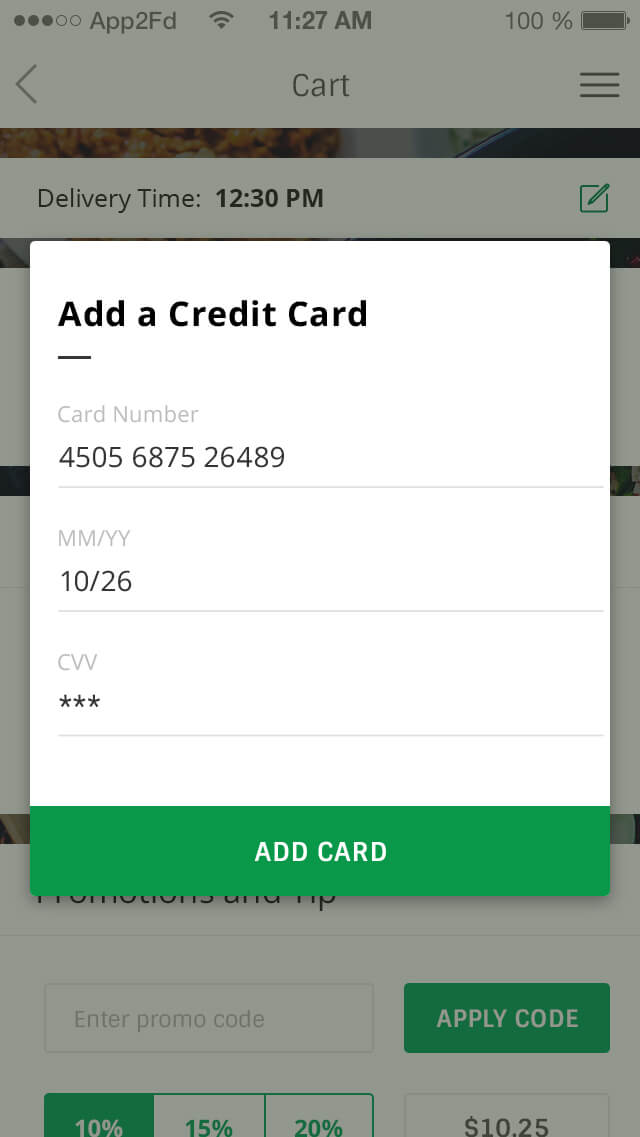Viewport: 640px width, 1137px height.
Task: Edit the delivery time
Action: point(594,198)
